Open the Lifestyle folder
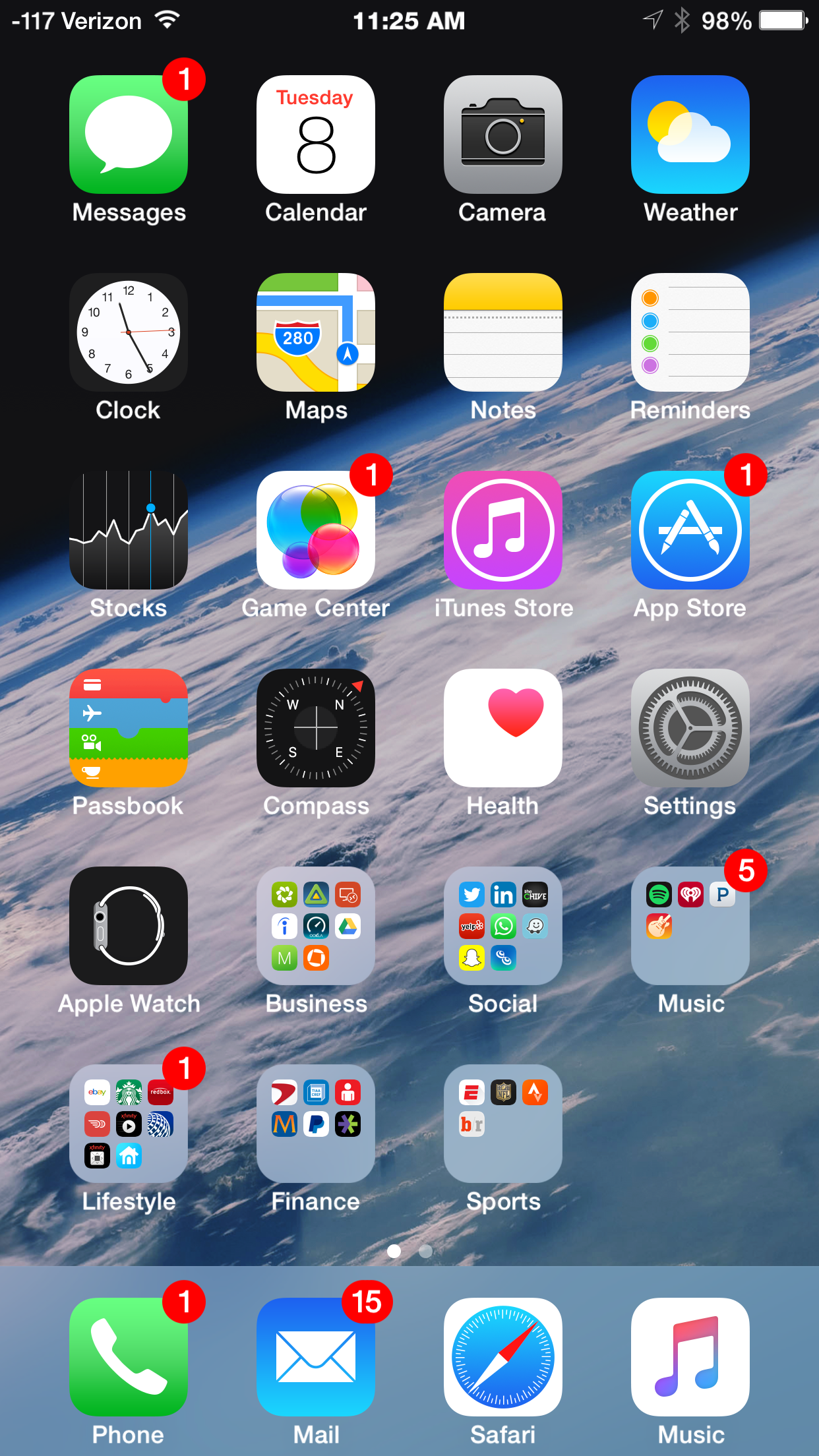Screen dimensions: 819x1456 click(129, 1124)
